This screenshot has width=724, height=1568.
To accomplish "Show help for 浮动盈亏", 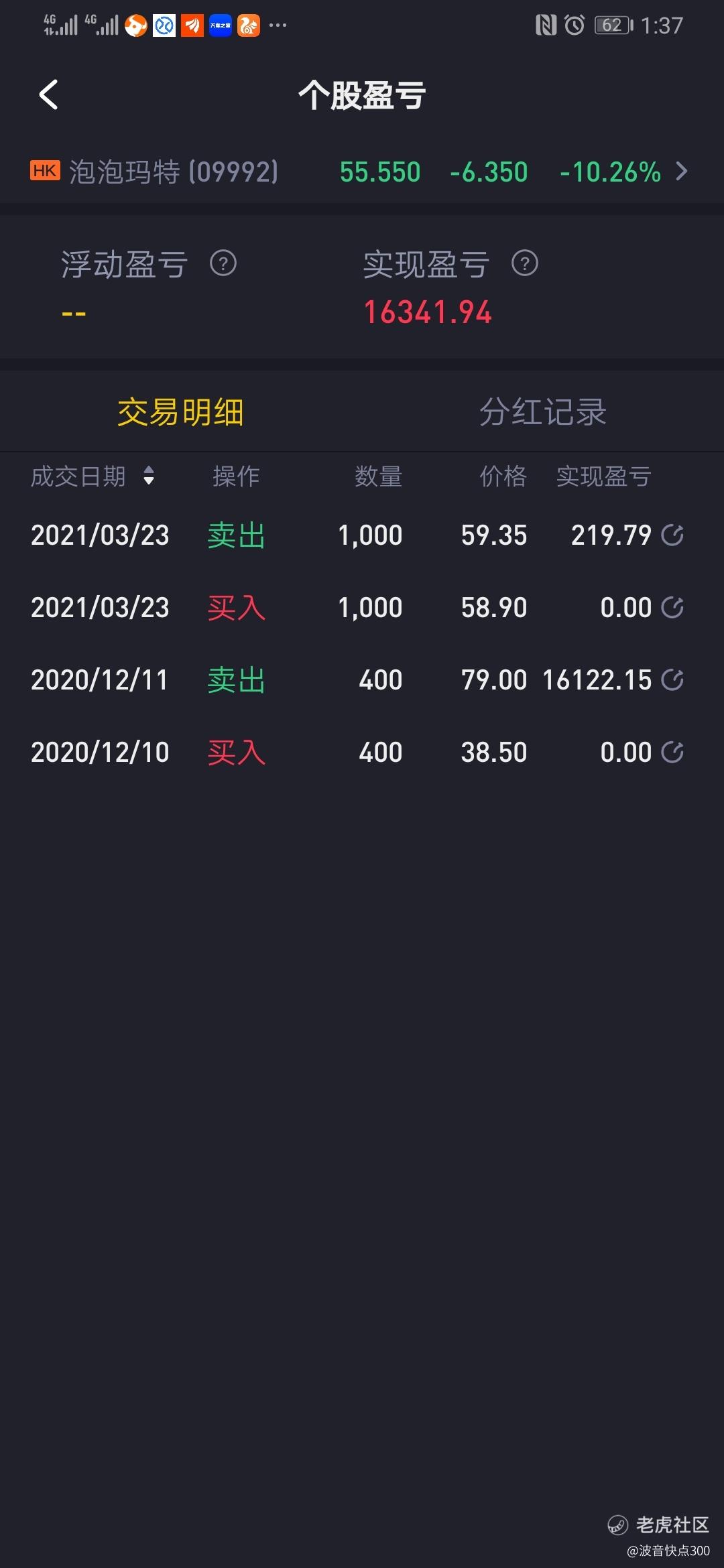I will [x=223, y=263].
